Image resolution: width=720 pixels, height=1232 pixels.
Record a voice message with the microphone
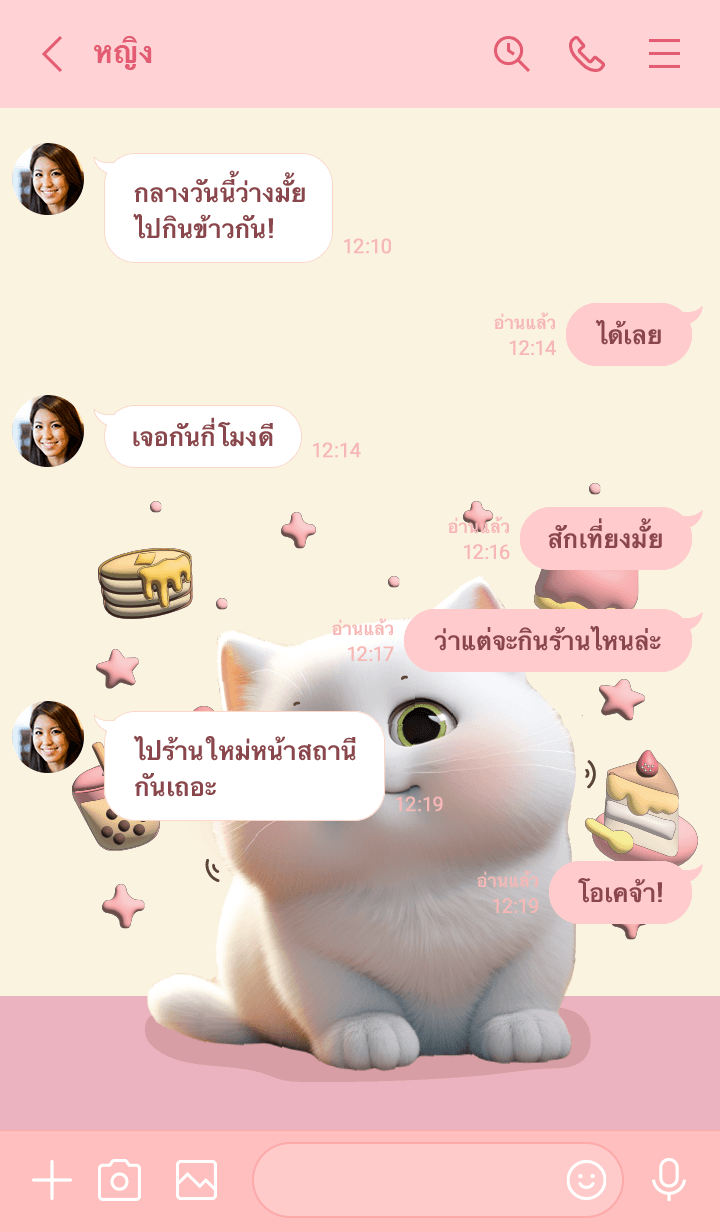pyautogui.click(x=668, y=1181)
